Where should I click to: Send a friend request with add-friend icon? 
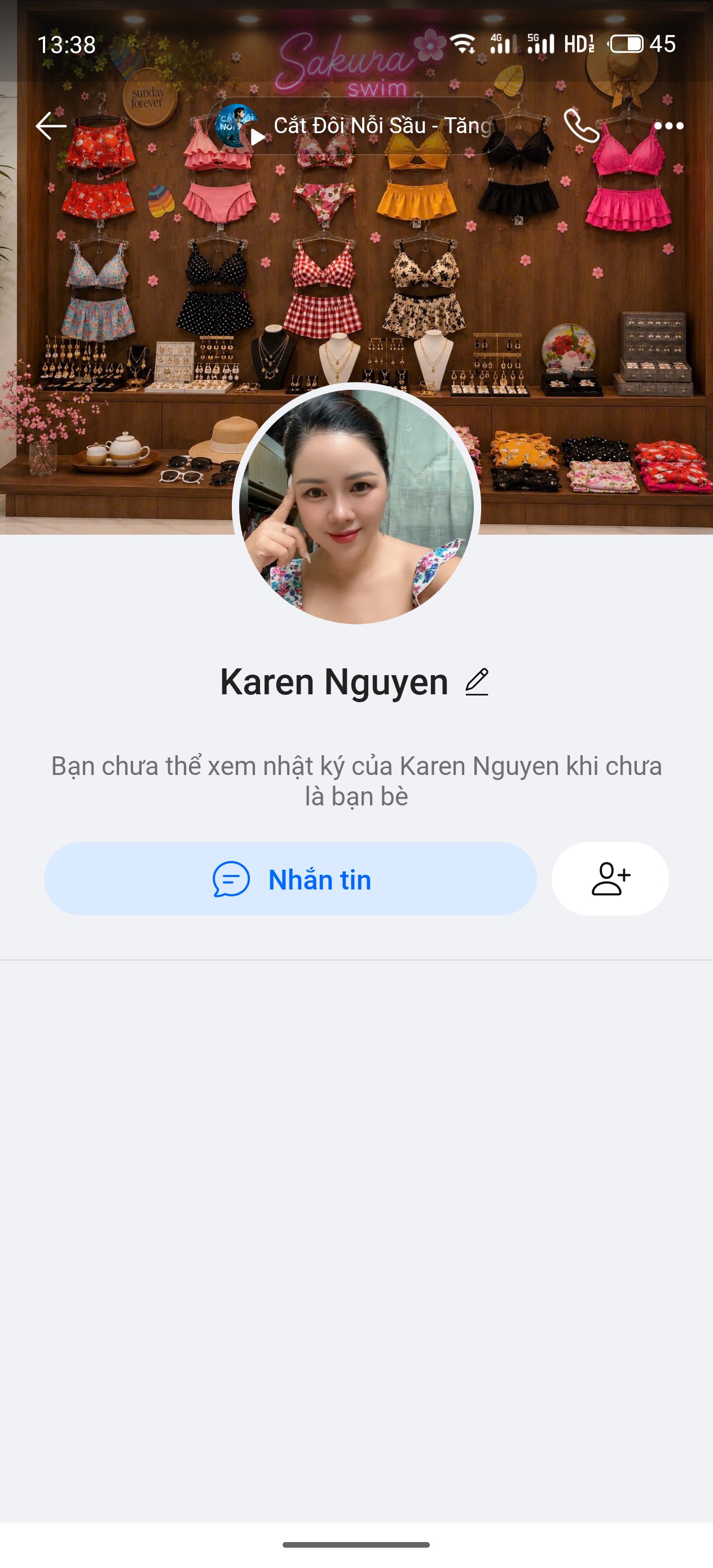point(610,878)
